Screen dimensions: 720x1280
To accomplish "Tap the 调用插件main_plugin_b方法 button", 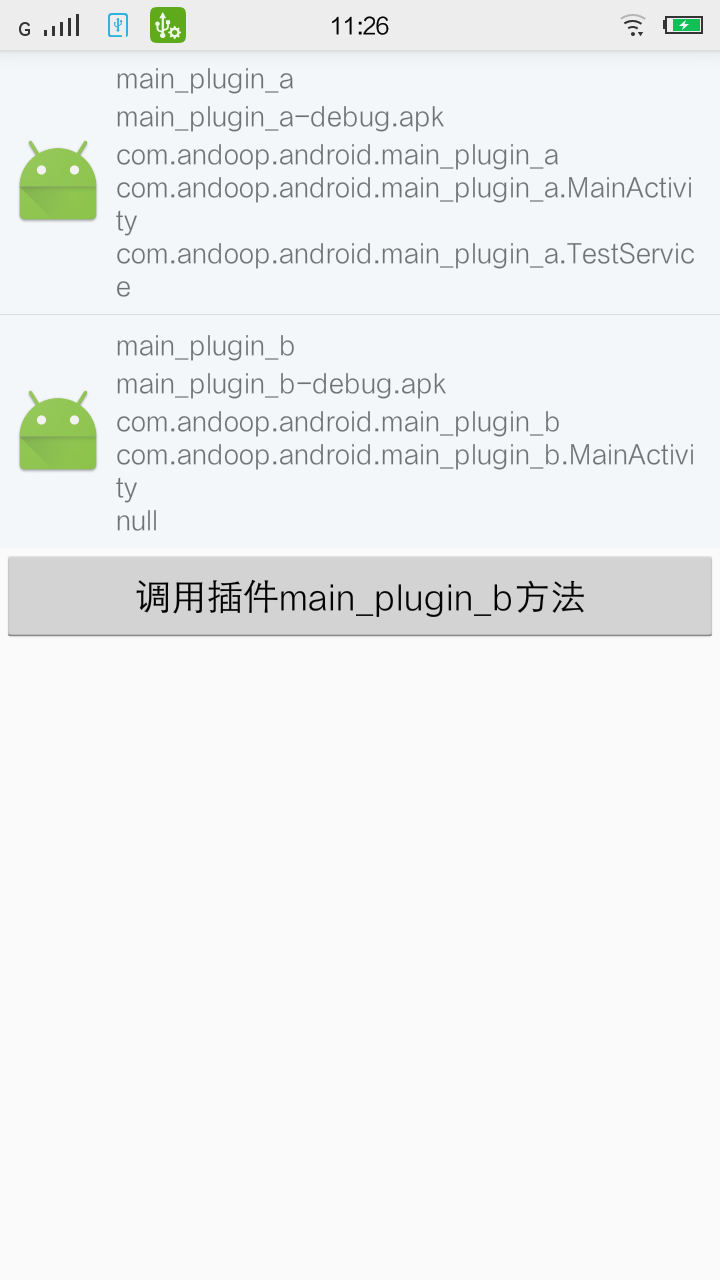I will click(360, 597).
